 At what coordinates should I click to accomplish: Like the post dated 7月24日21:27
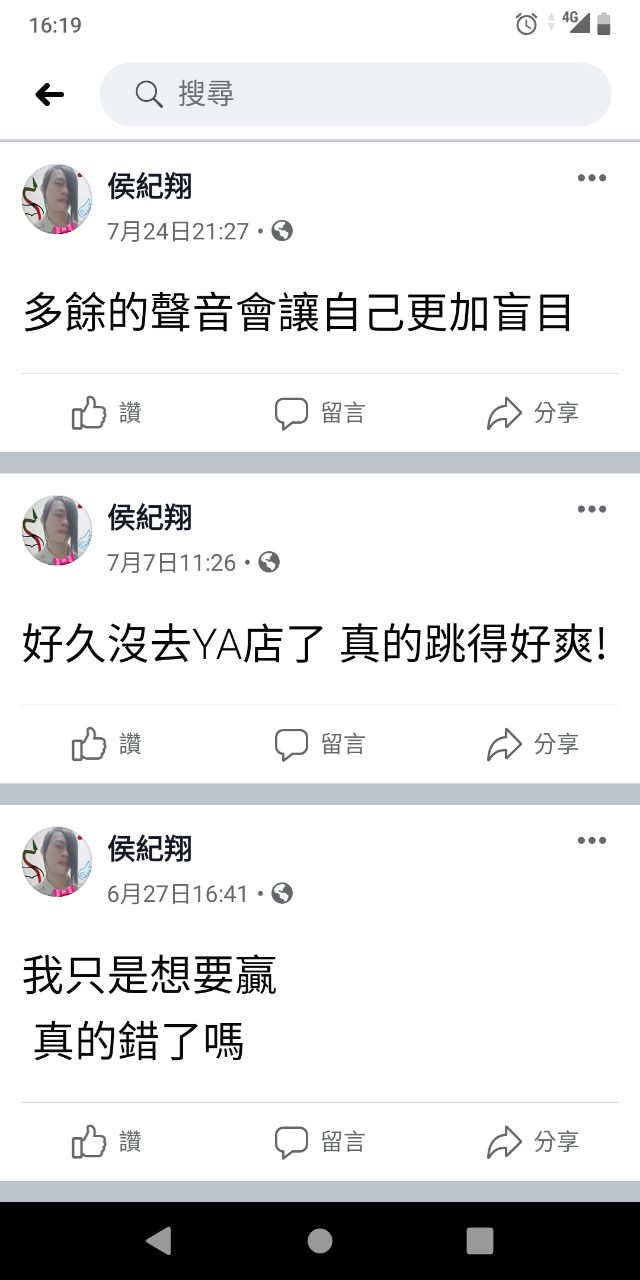click(x=107, y=413)
